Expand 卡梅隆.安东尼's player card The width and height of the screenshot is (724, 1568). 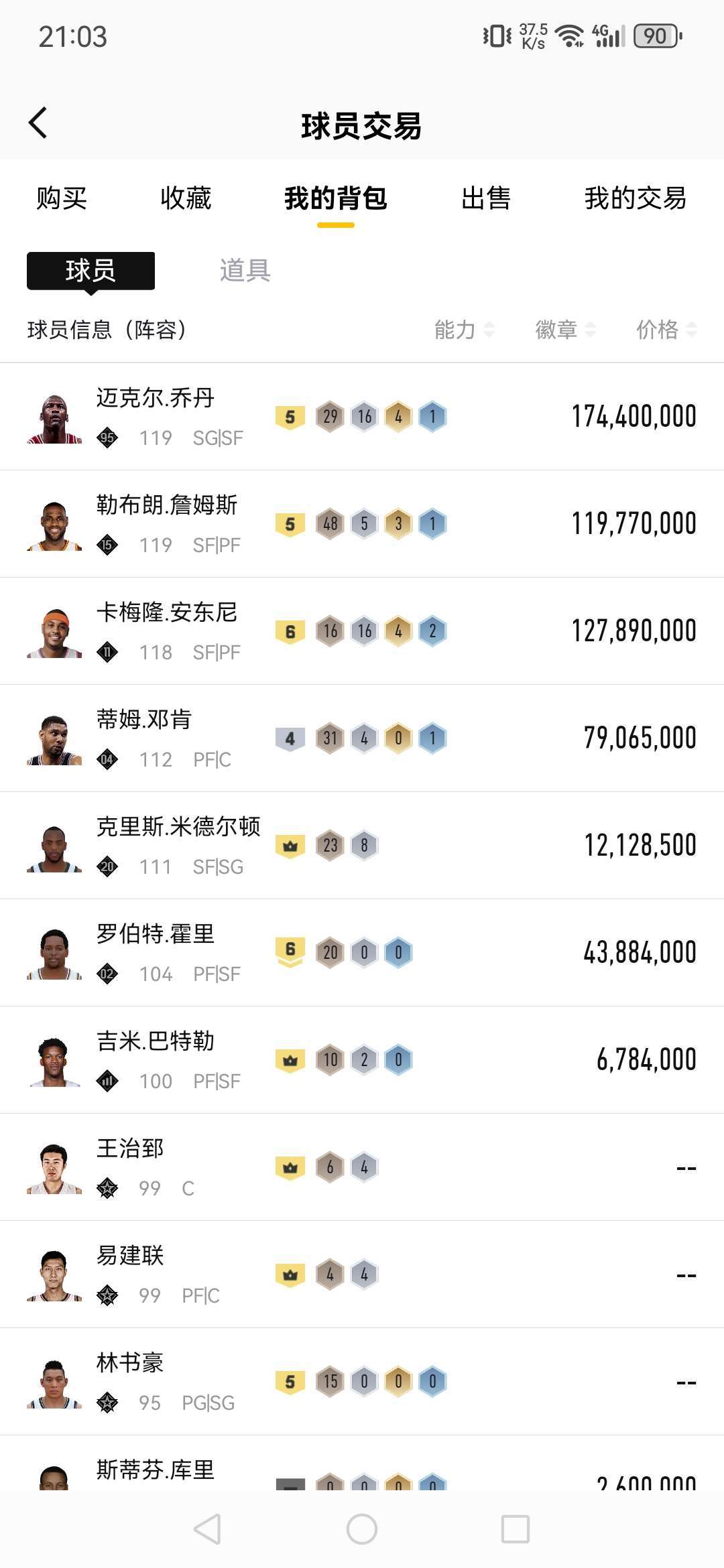tap(168, 630)
